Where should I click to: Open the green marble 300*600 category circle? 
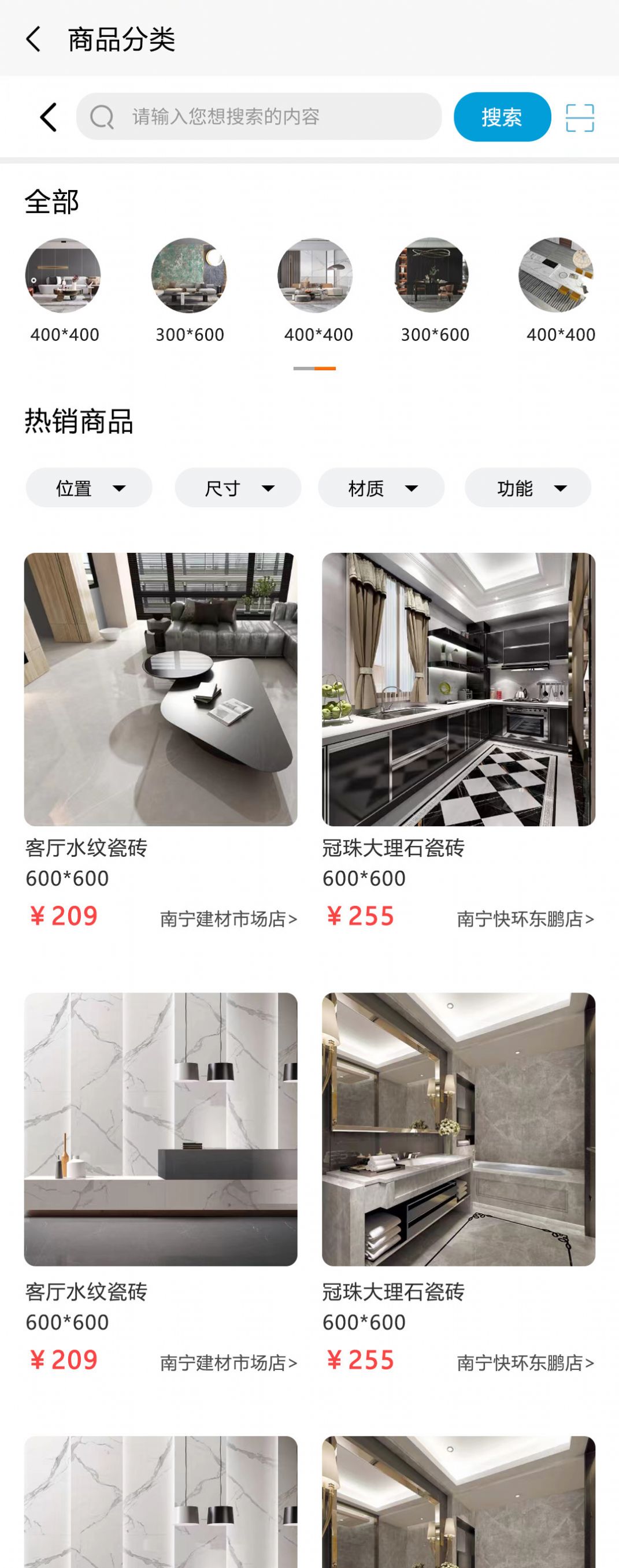point(188,275)
